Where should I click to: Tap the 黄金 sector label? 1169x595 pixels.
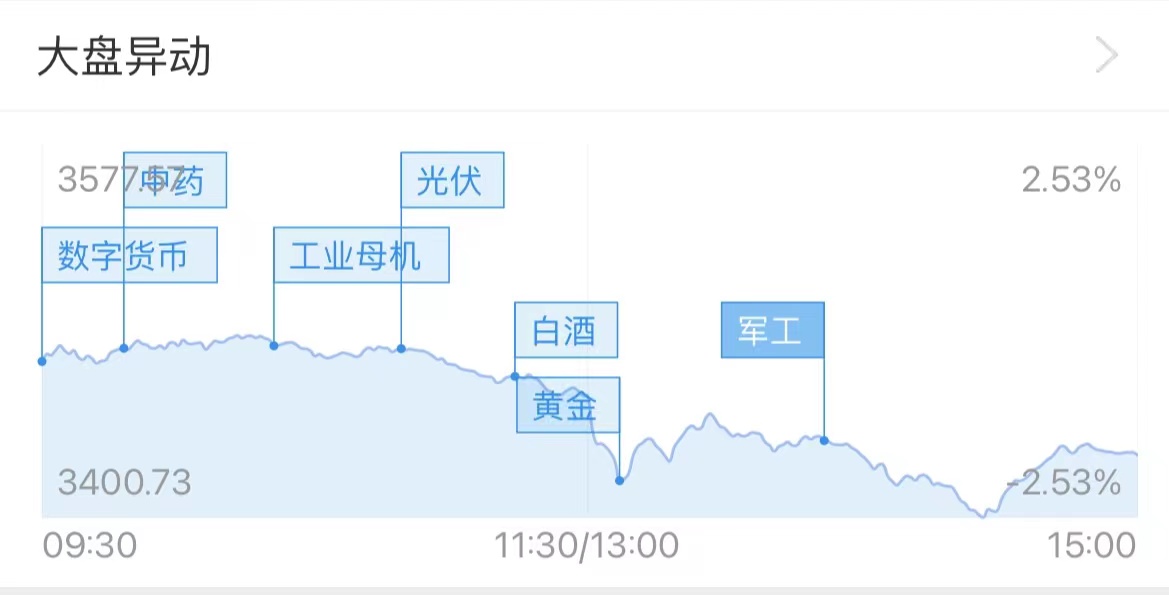pos(567,406)
